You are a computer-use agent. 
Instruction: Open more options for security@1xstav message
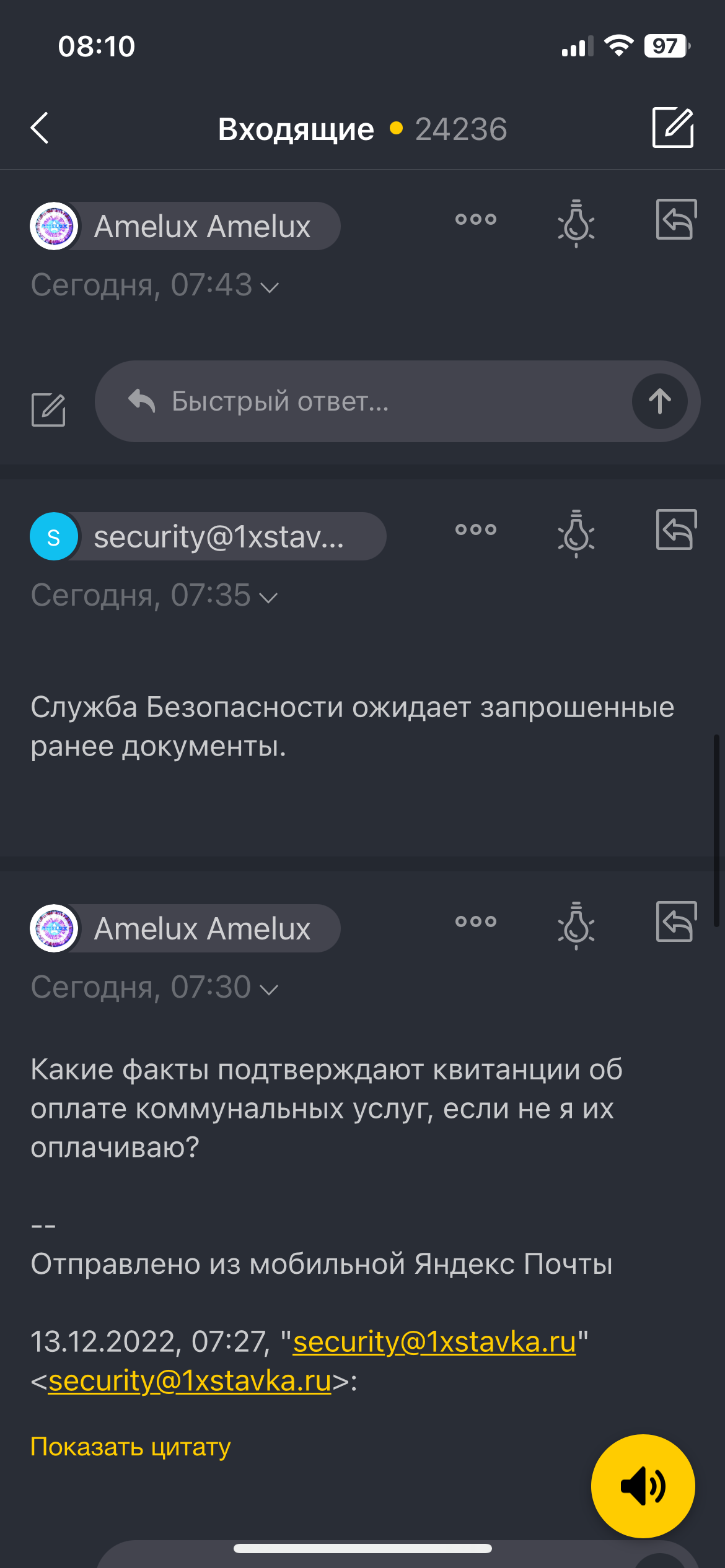coord(476,530)
